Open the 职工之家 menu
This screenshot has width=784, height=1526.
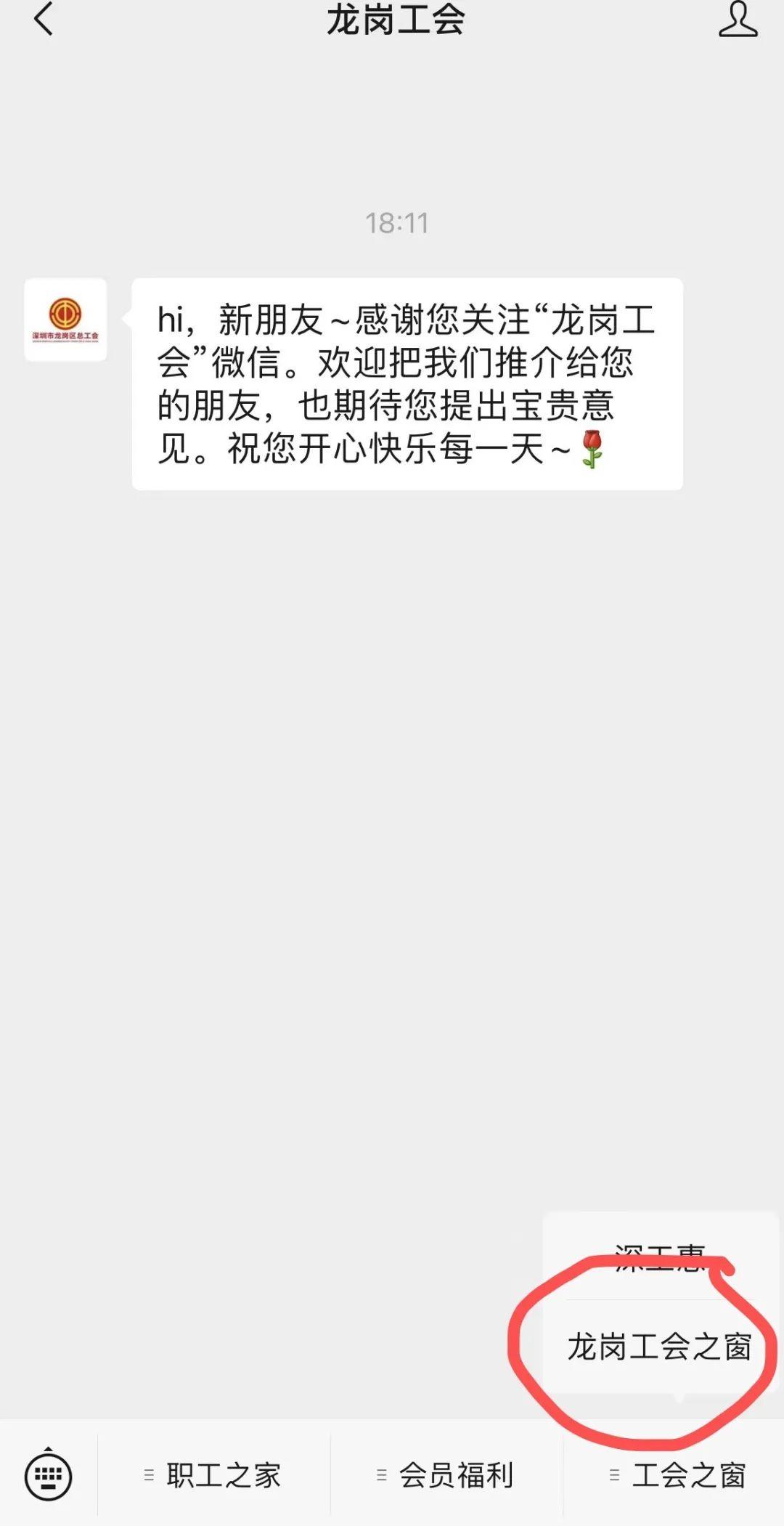[x=214, y=1475]
